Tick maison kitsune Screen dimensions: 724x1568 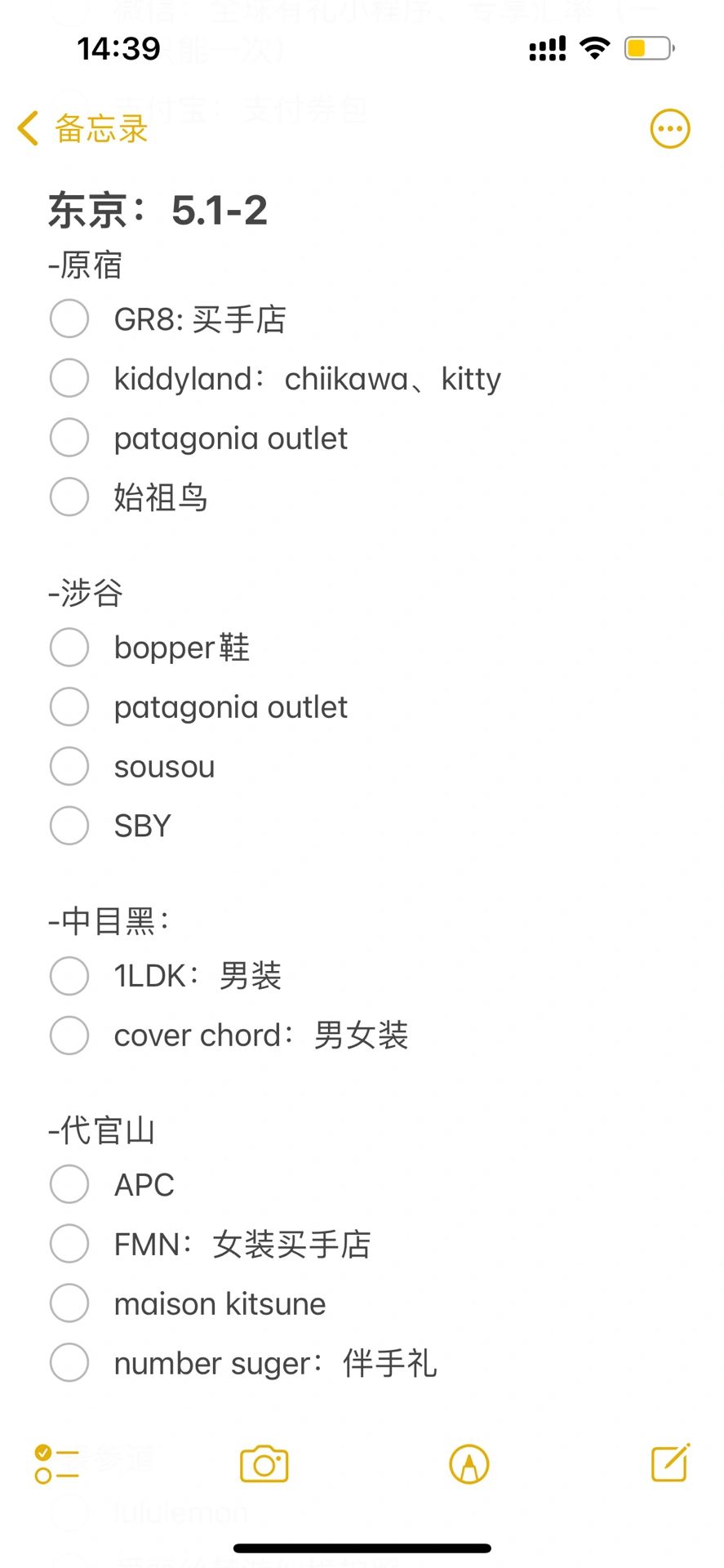pyautogui.click(x=69, y=1303)
